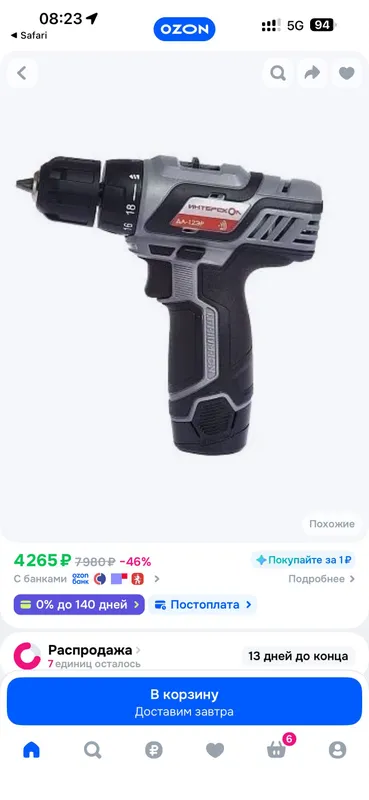Add the drill to favorites with the heart
The height and width of the screenshot is (800, 369).
pyautogui.click(x=347, y=73)
